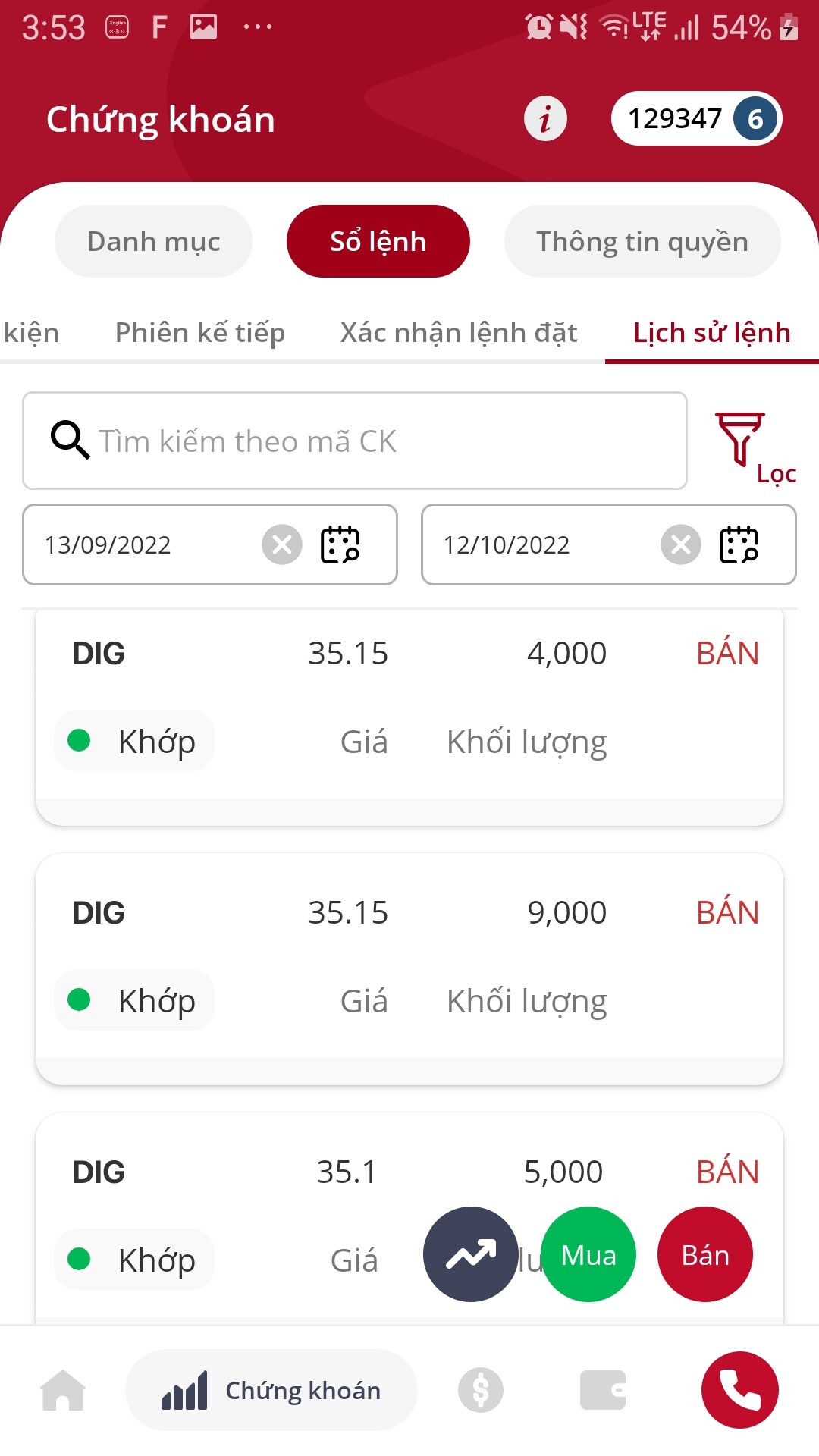Open calendar for end date 12/10/2022
Viewport: 819px width, 1456px height.
coord(739,544)
